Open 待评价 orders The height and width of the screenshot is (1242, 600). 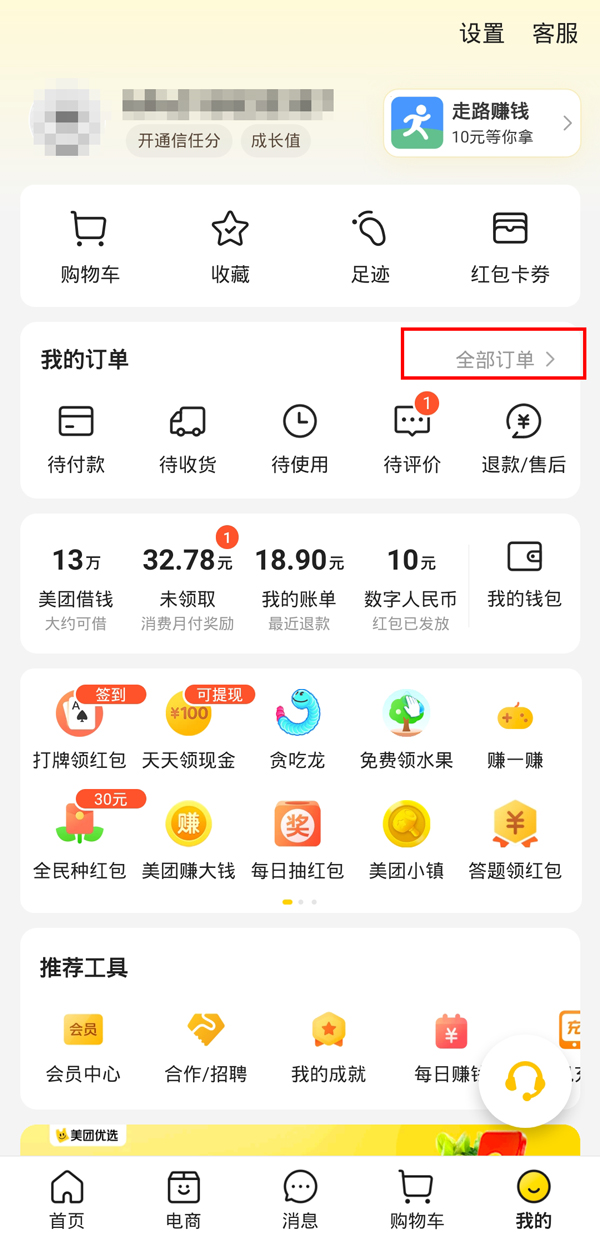coord(412,439)
